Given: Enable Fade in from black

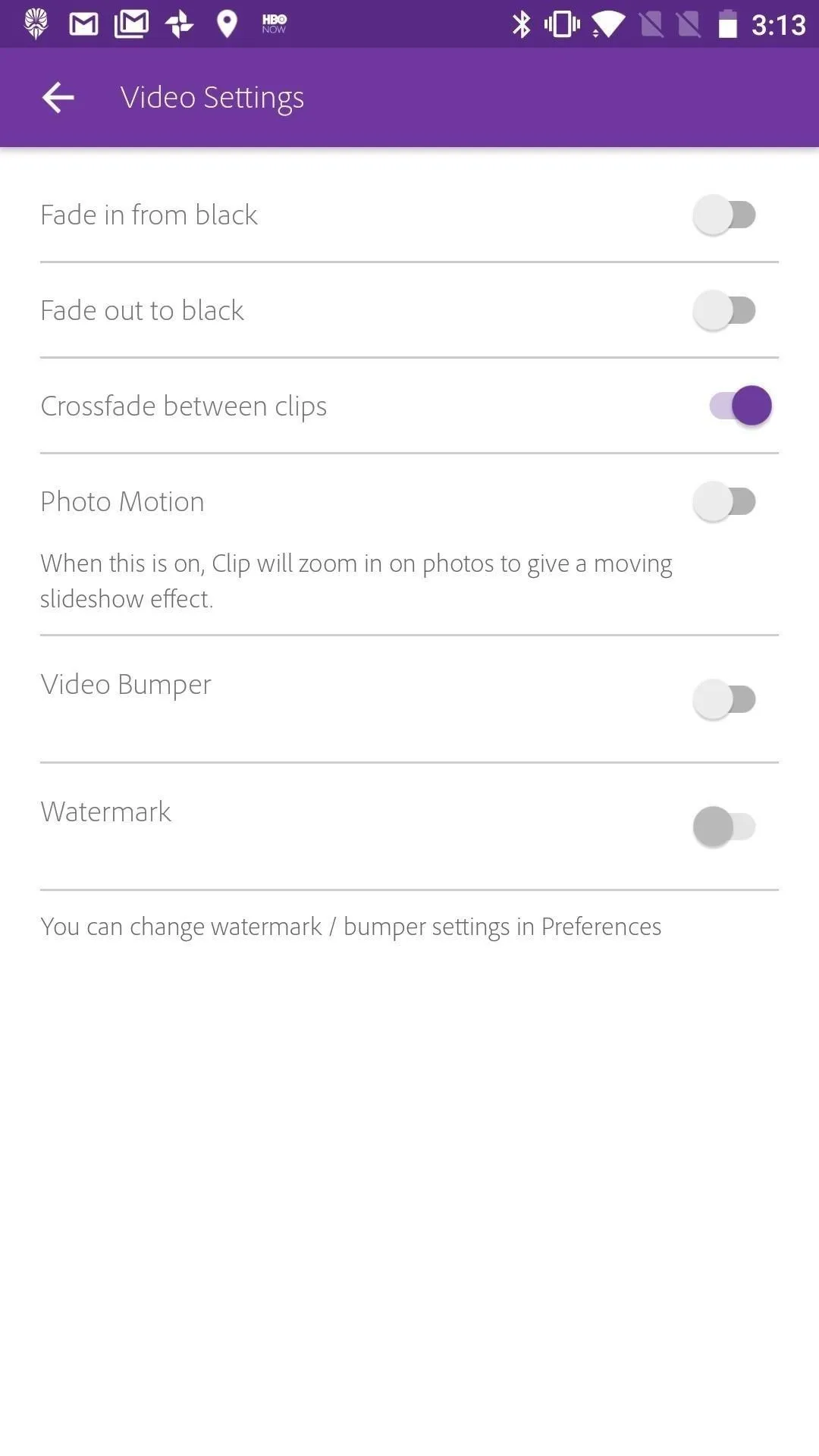Looking at the screenshot, I should click(x=725, y=215).
